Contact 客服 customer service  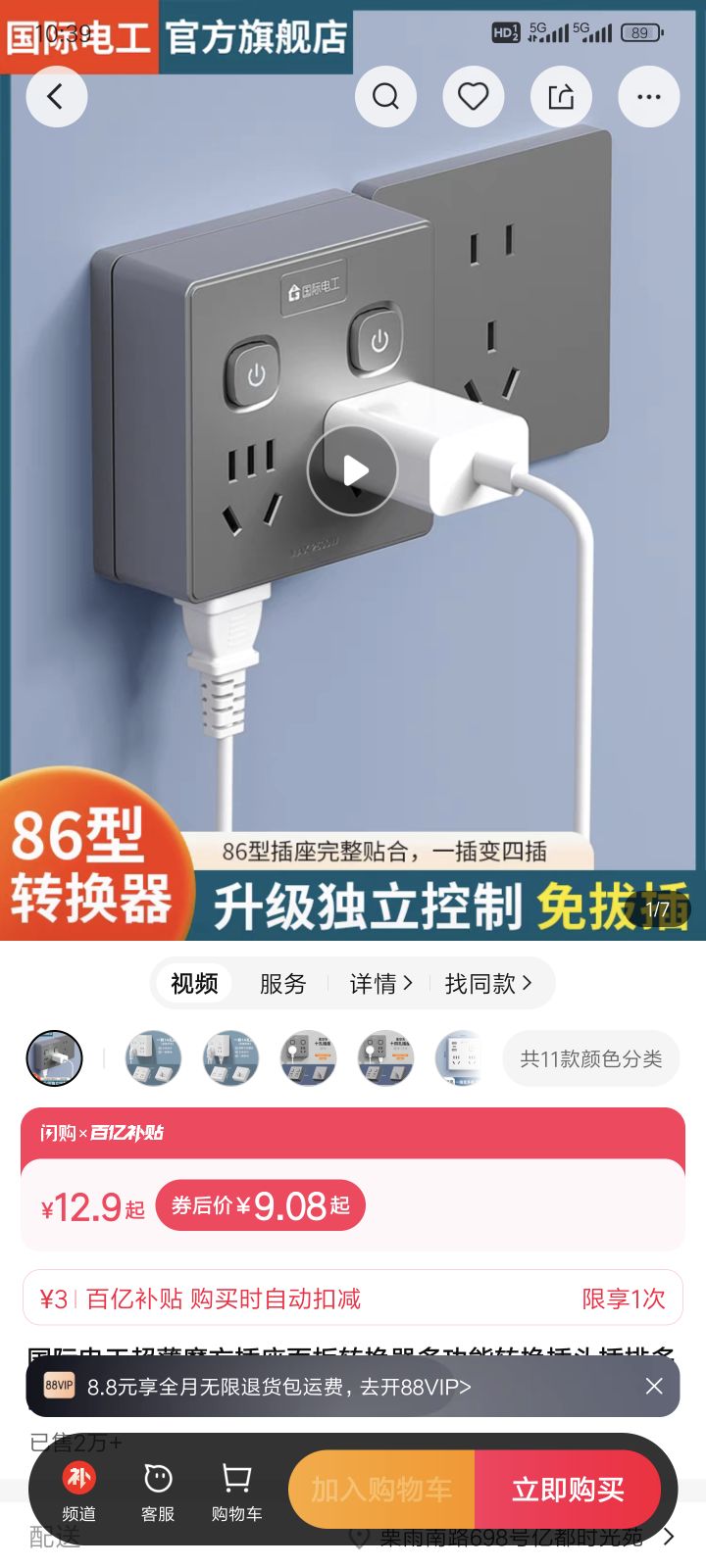coord(158,1492)
